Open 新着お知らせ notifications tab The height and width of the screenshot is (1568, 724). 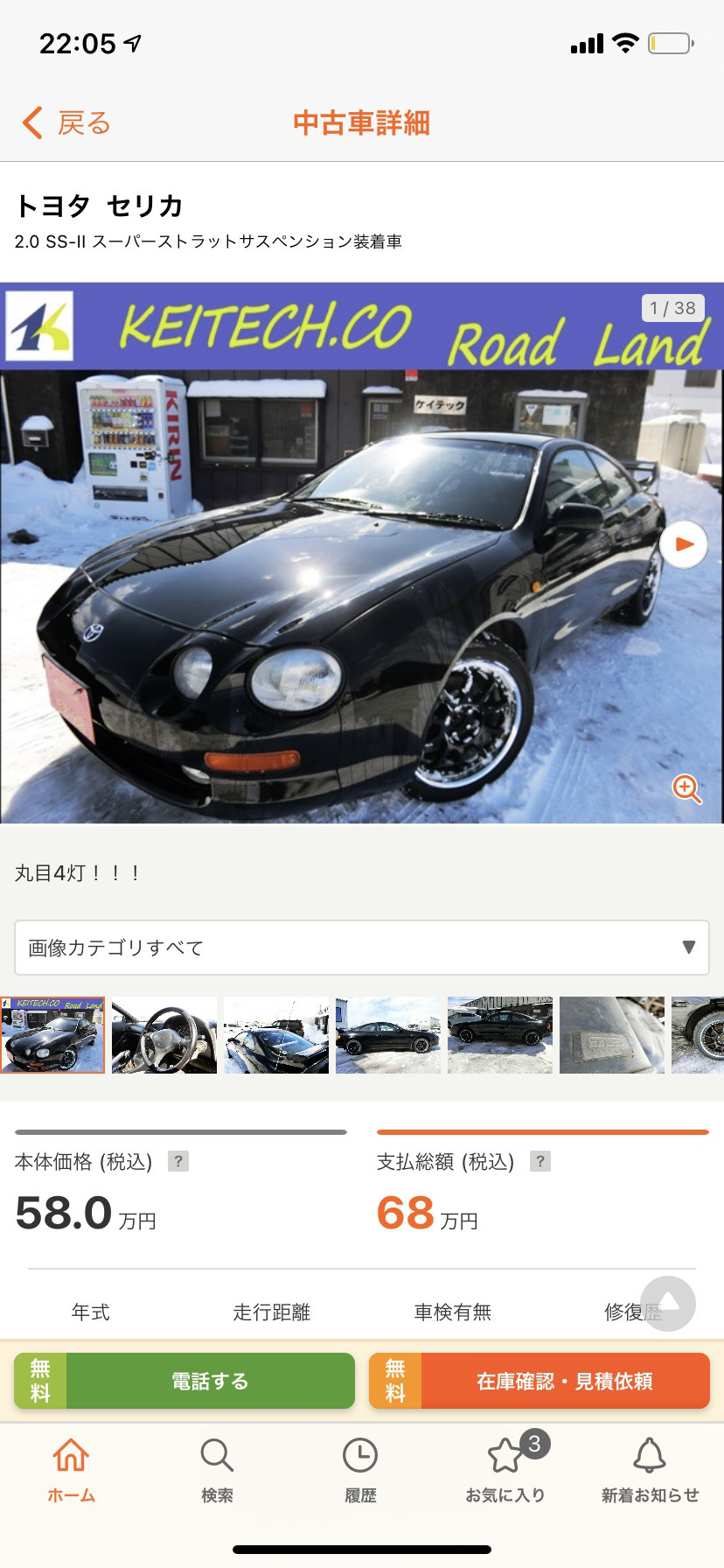[650, 1470]
